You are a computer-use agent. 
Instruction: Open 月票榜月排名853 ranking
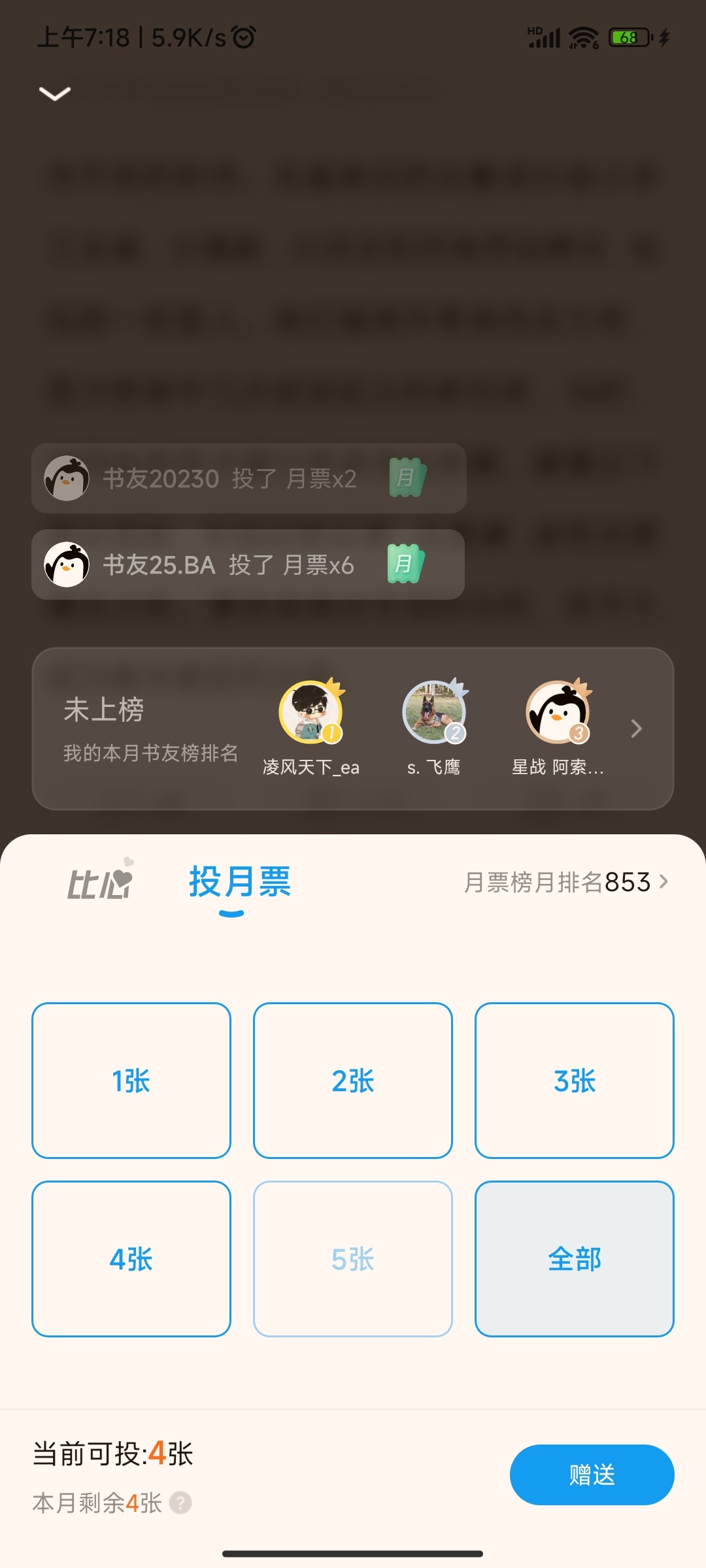point(565,882)
